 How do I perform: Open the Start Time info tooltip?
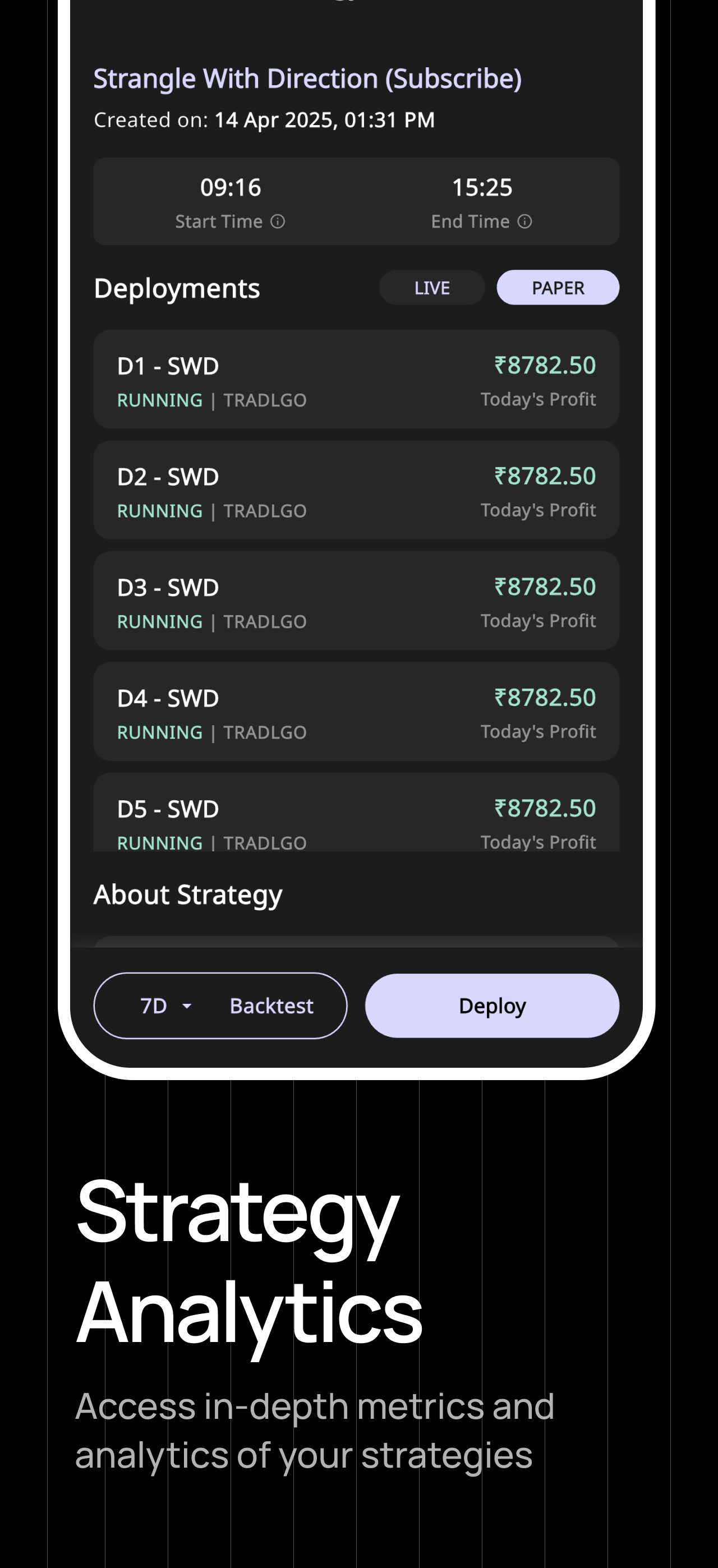[x=278, y=222]
